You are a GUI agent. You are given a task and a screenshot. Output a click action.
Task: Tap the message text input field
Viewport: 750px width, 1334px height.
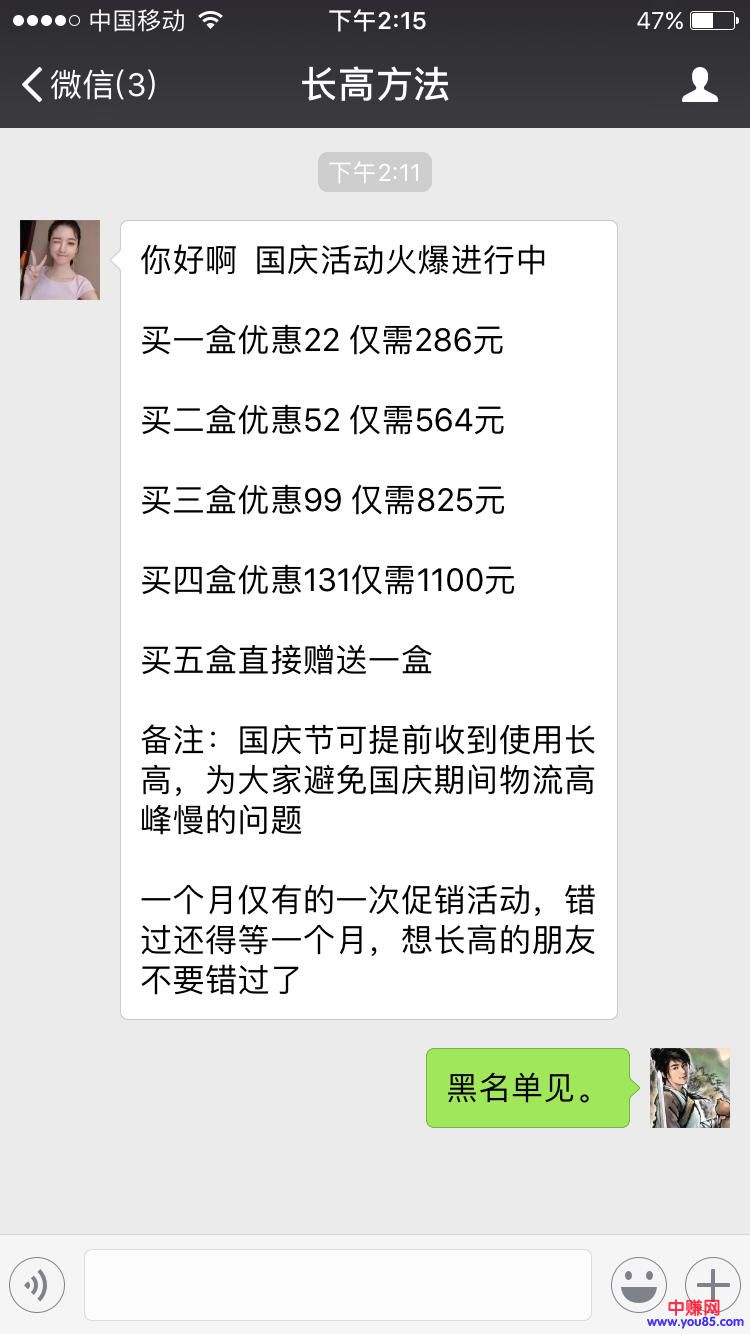337,1284
